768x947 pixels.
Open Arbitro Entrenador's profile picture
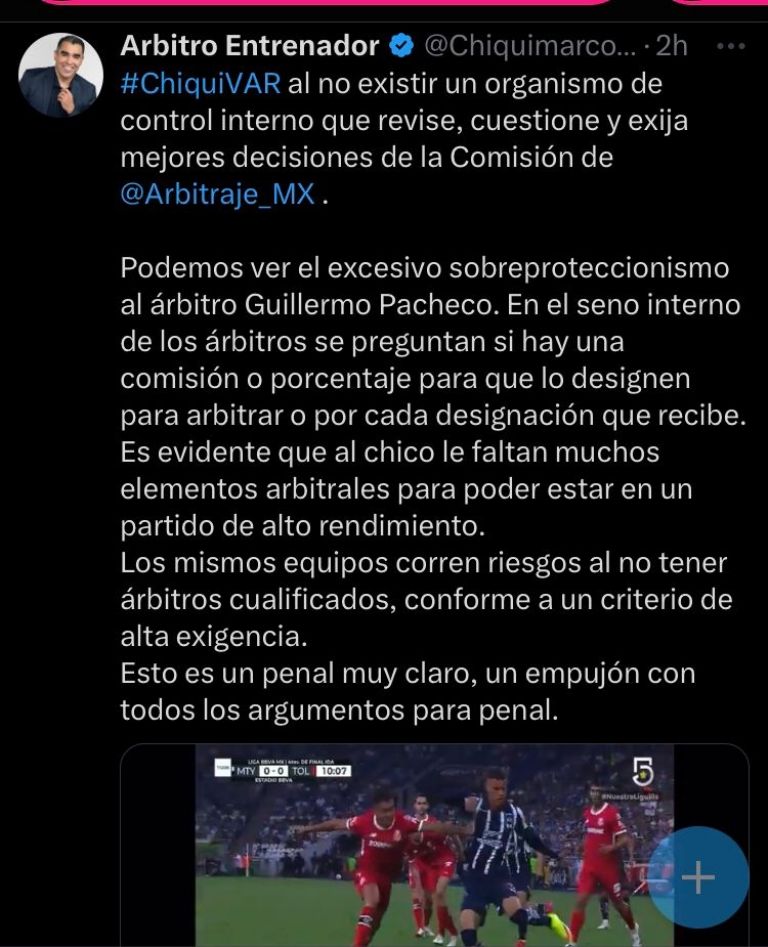[62, 76]
